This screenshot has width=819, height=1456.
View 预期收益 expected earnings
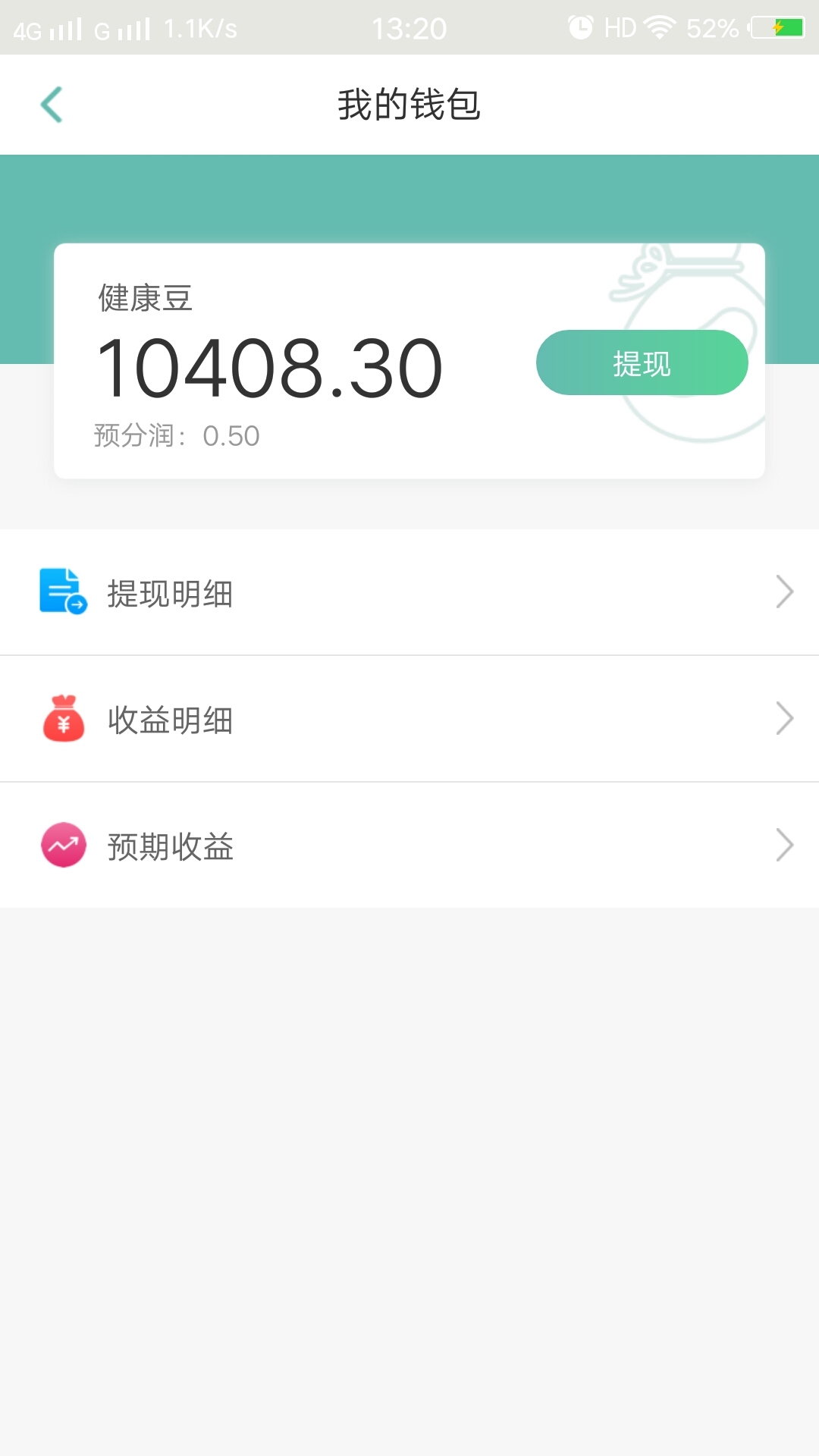pos(409,846)
